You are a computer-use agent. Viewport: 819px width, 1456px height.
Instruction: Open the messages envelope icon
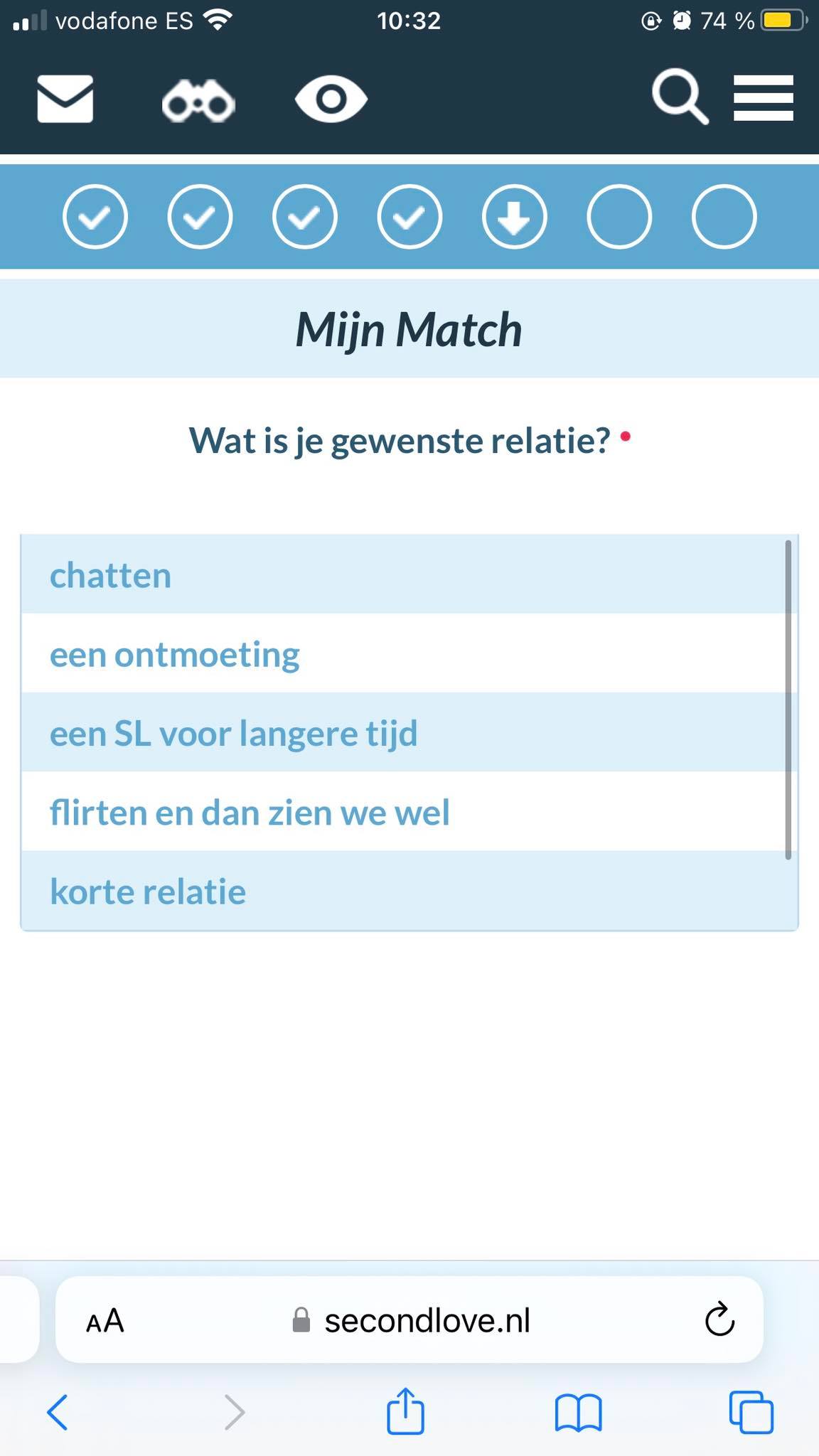(x=65, y=99)
